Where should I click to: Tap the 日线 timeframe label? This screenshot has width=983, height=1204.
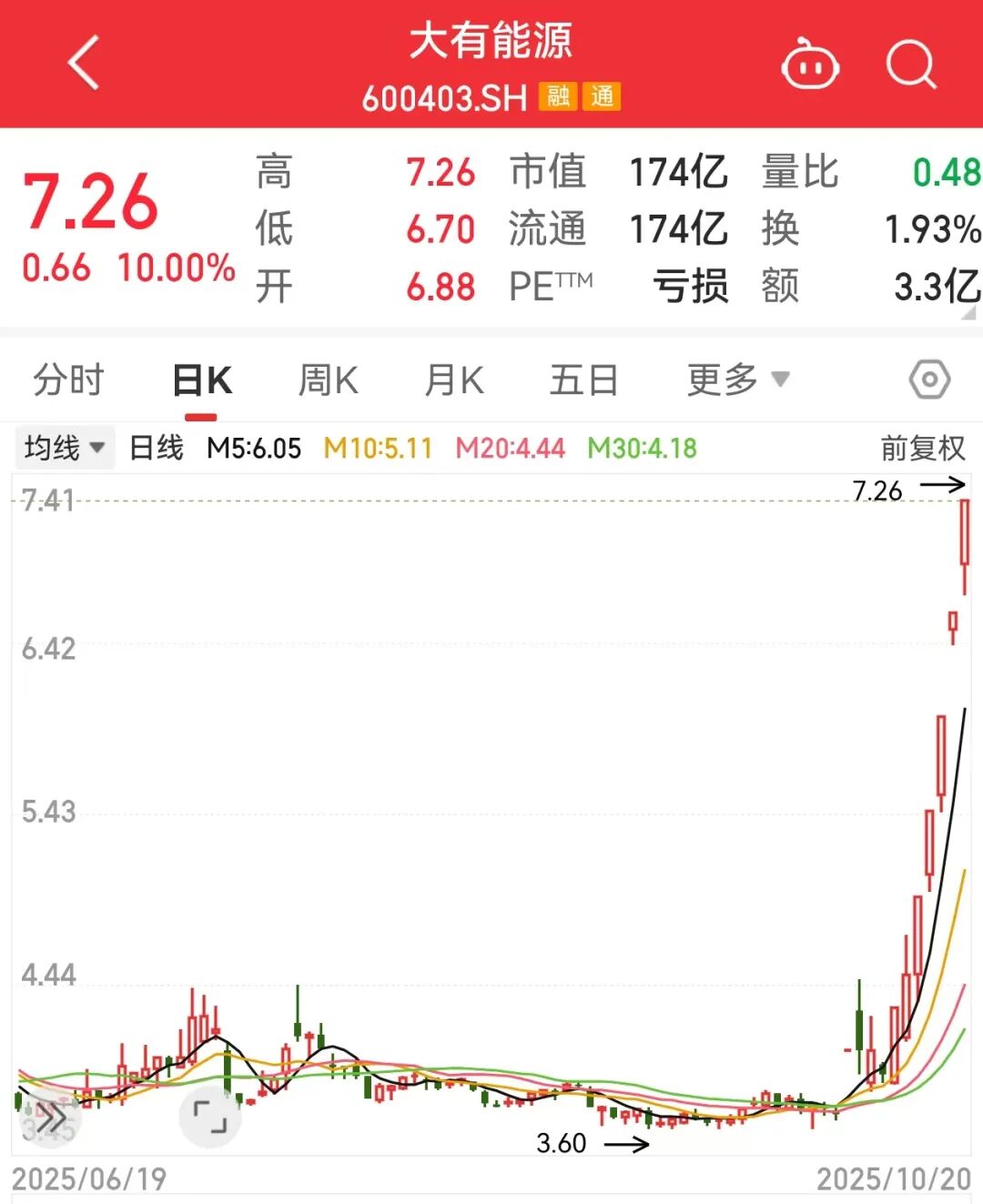tap(155, 447)
